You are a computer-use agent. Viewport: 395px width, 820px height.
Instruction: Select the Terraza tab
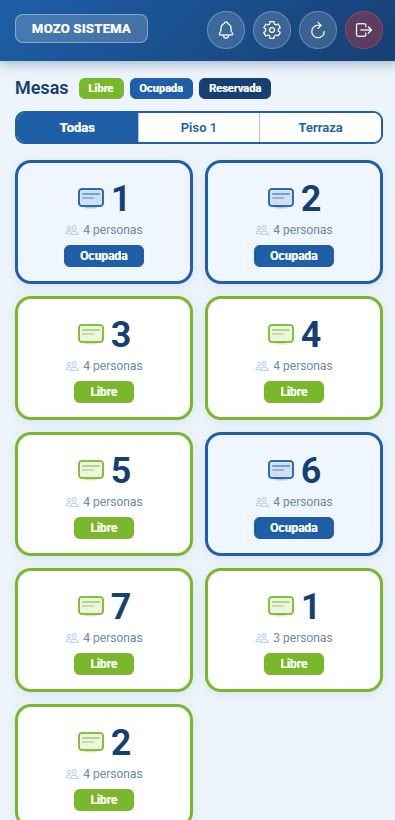[x=321, y=128]
